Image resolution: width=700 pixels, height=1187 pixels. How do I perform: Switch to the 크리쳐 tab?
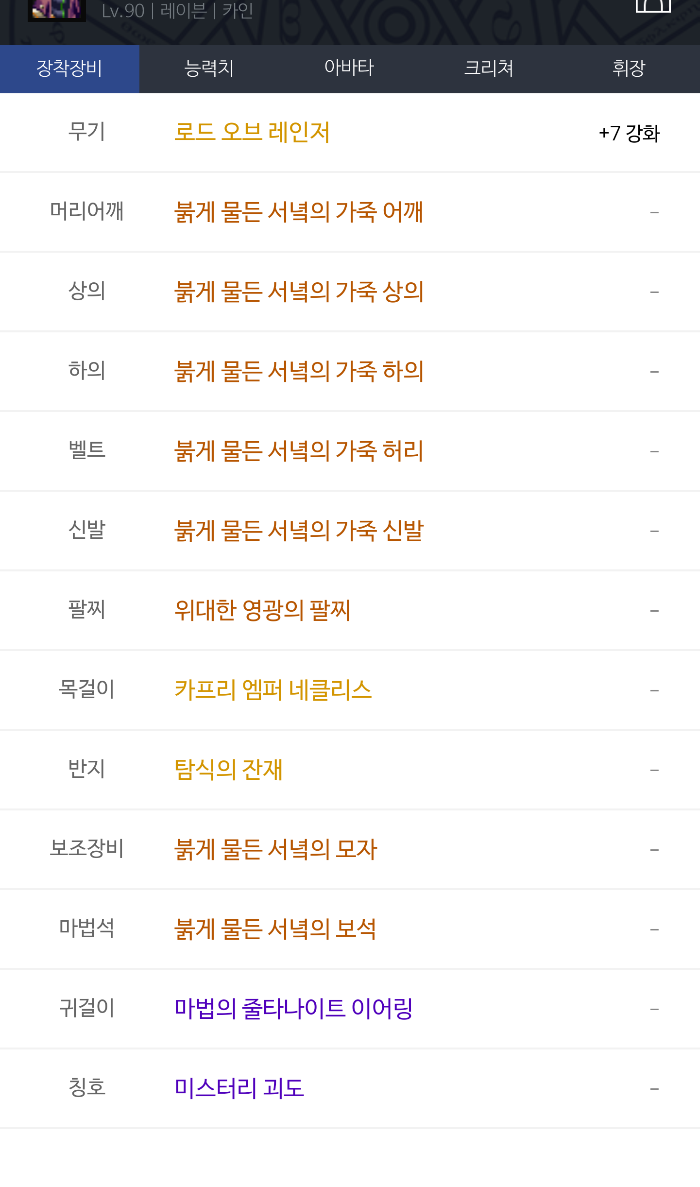point(489,69)
